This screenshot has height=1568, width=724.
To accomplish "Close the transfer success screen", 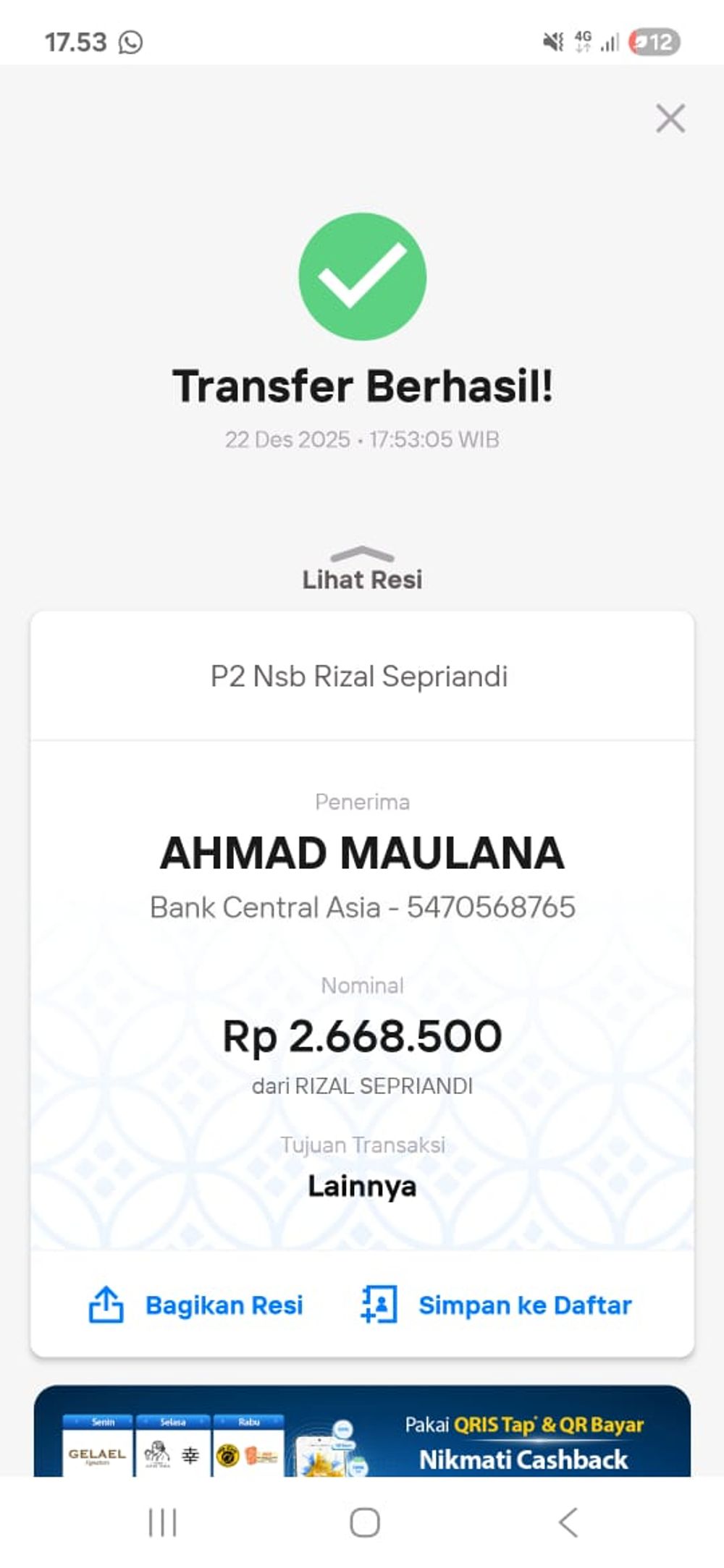I will (670, 118).
